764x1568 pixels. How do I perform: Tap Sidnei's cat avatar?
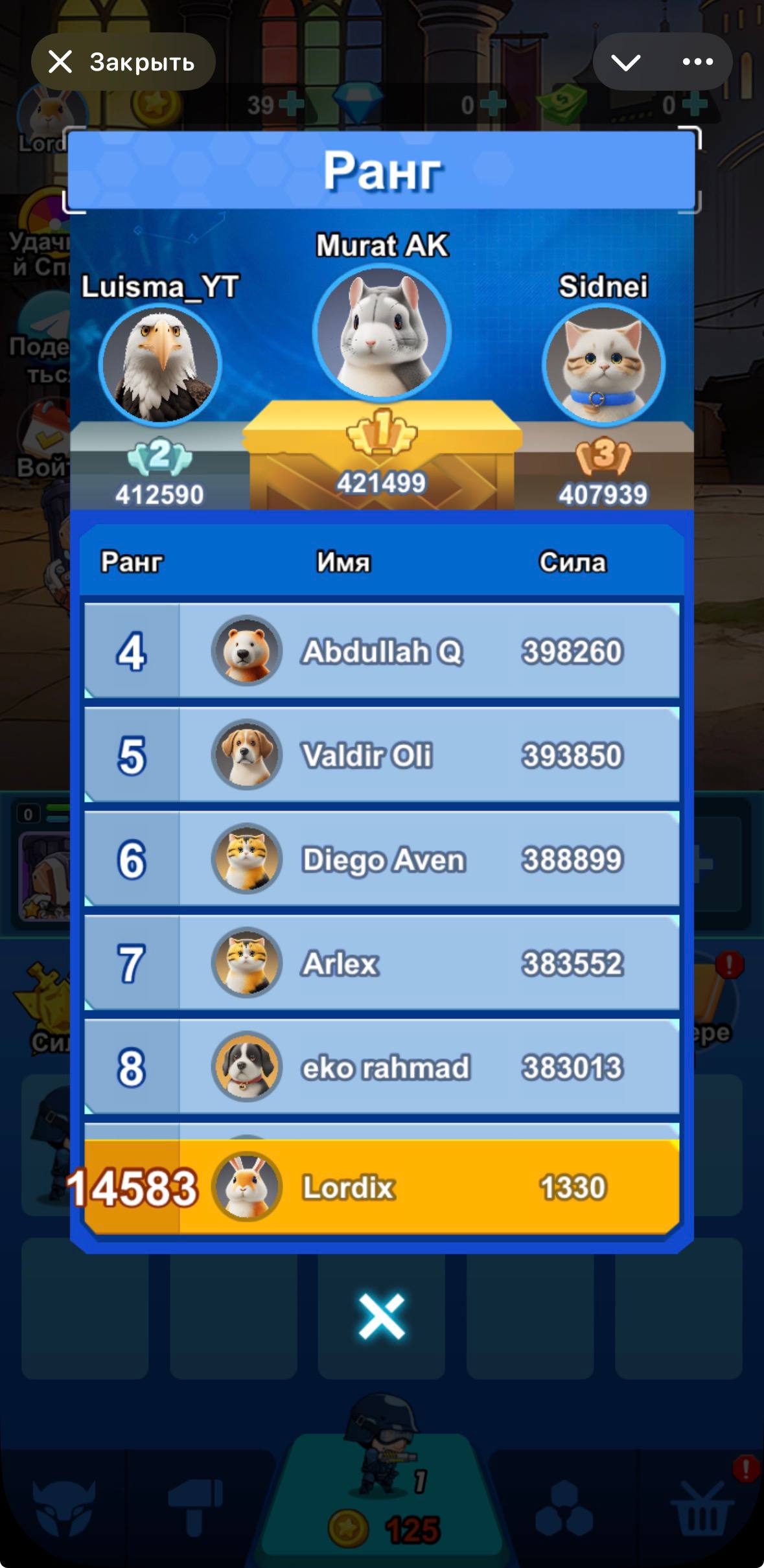tap(603, 365)
